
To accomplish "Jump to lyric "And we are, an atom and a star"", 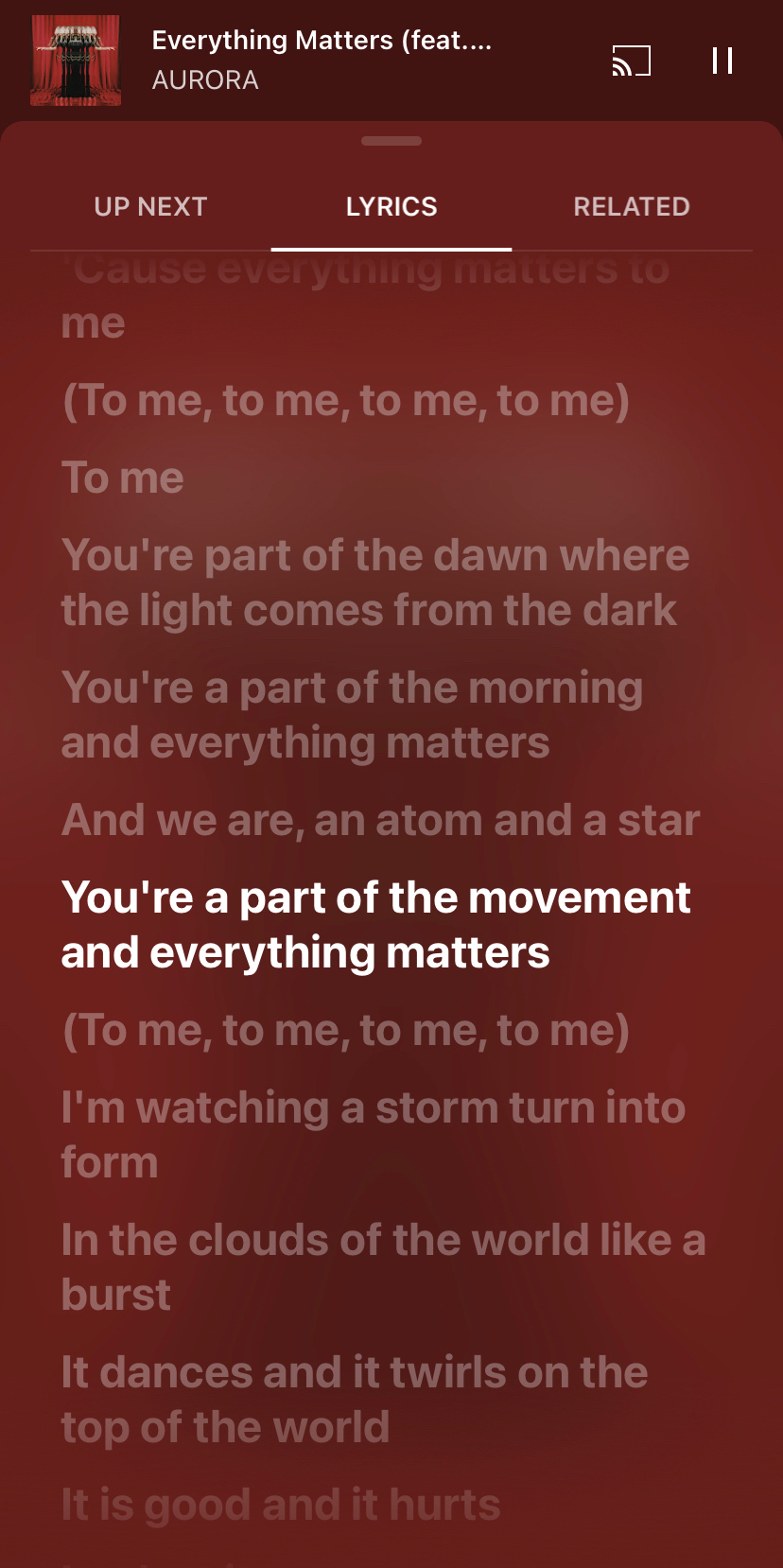I will pyautogui.click(x=380, y=820).
